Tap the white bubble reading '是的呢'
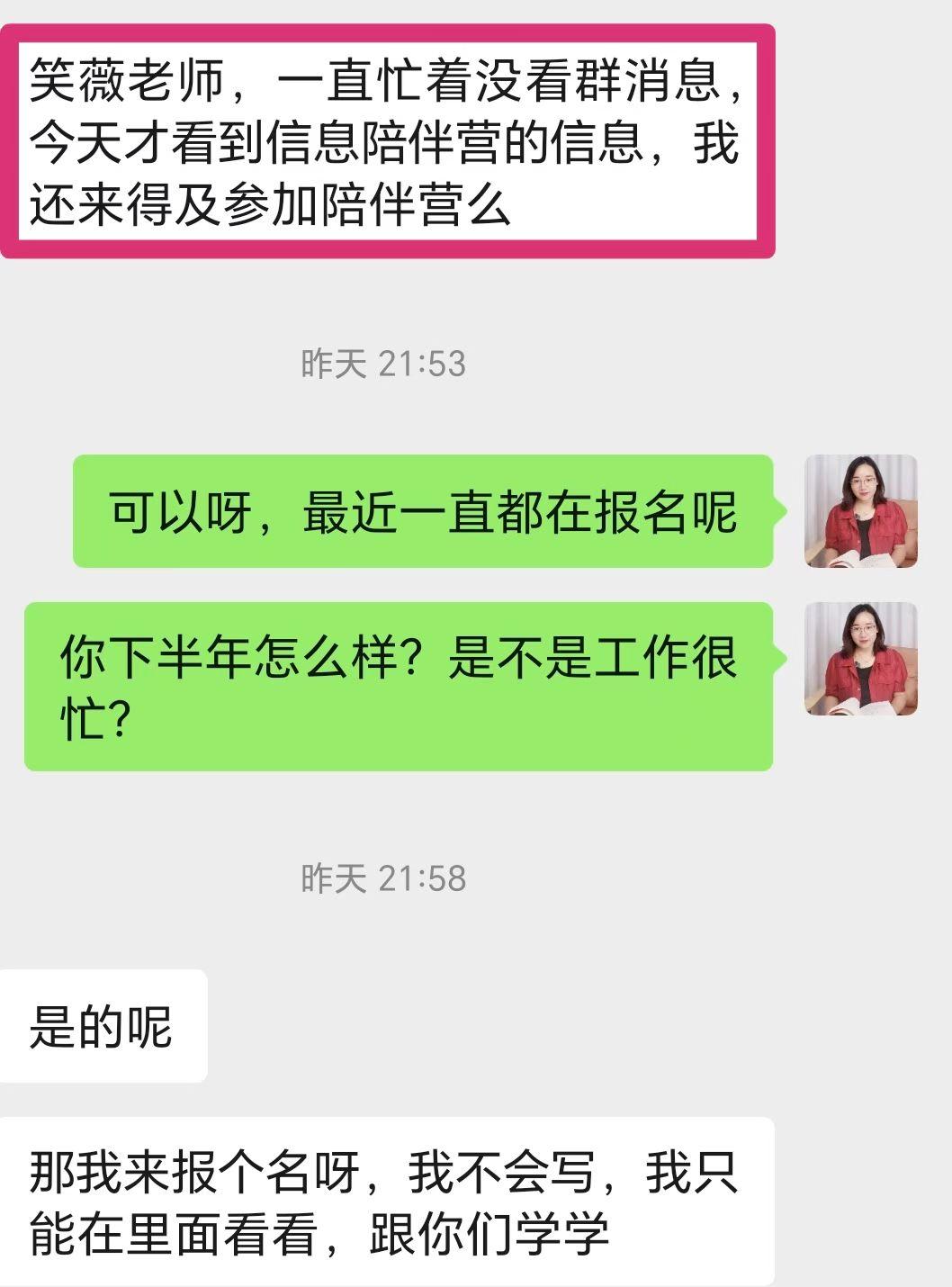This screenshot has width=952, height=1287. [103, 1023]
